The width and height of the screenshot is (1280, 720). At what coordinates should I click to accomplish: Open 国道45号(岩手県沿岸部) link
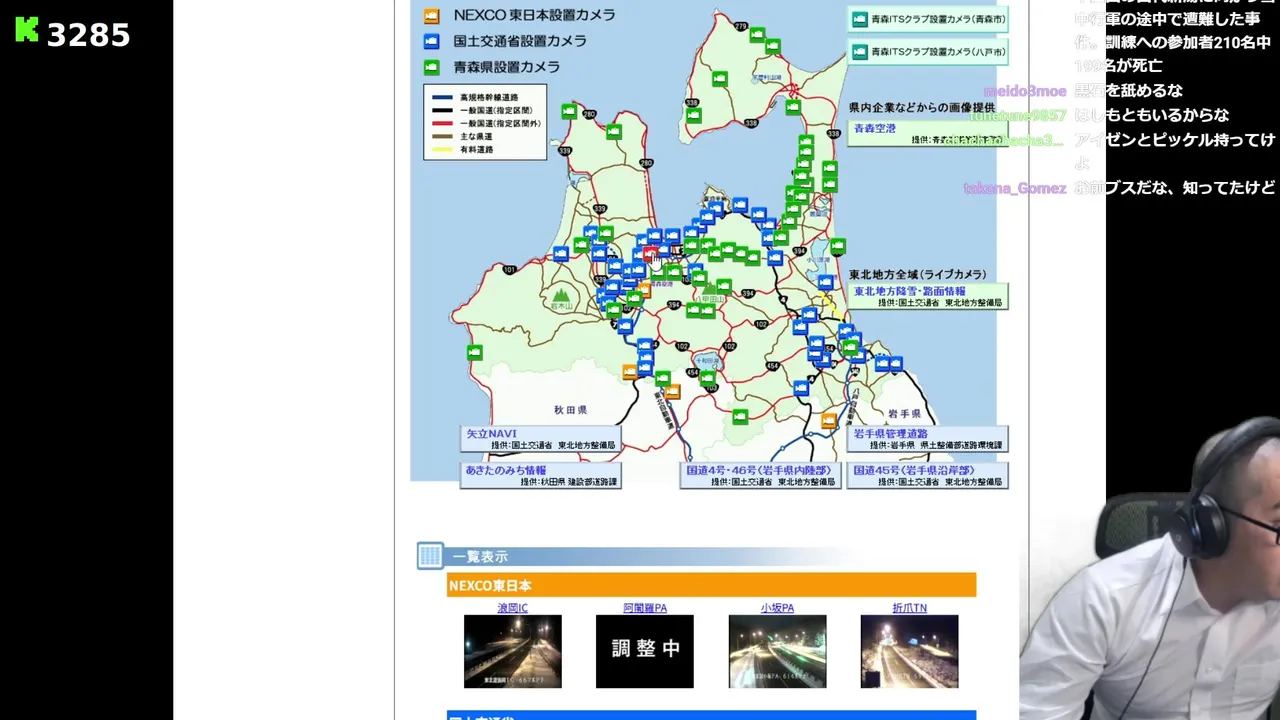click(914, 470)
